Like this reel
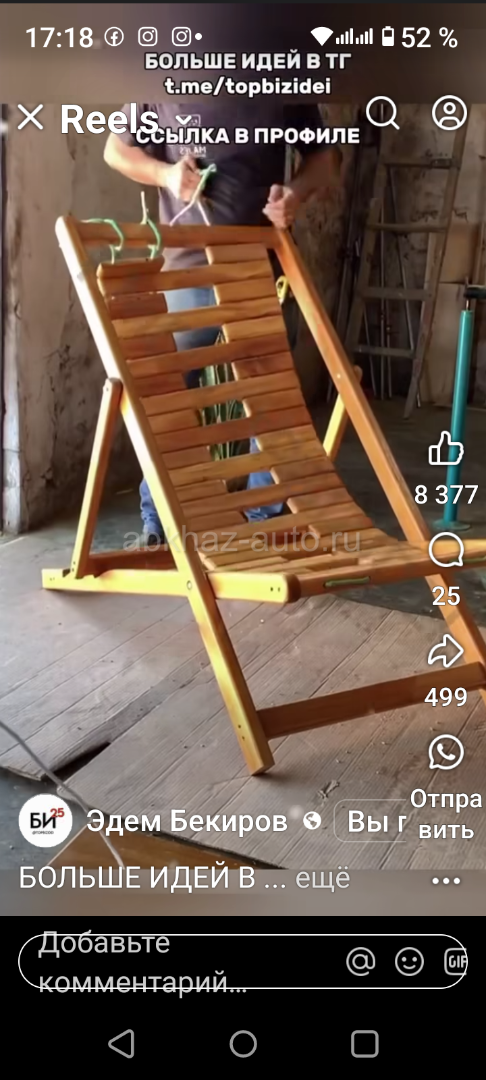Screen dimensions: 486x1080 tap(445, 448)
